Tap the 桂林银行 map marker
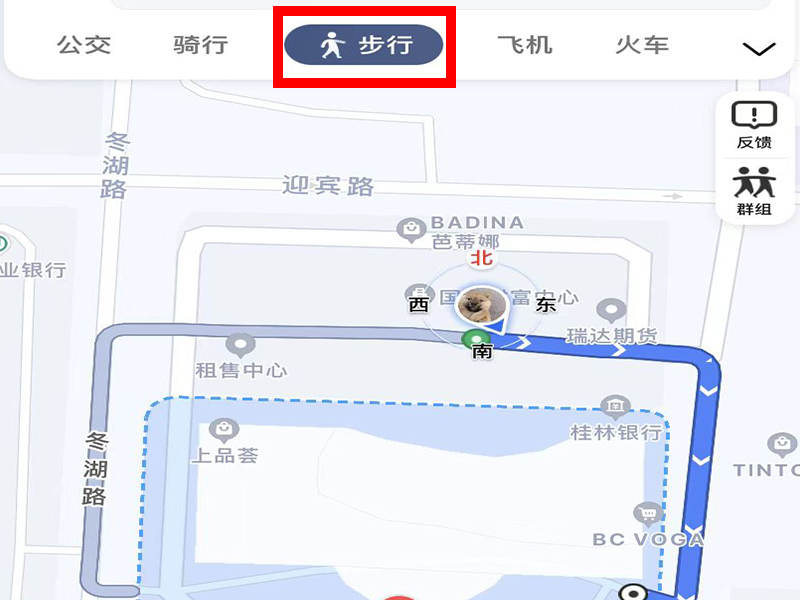Image resolution: width=800 pixels, height=600 pixels. pyautogui.click(x=615, y=407)
